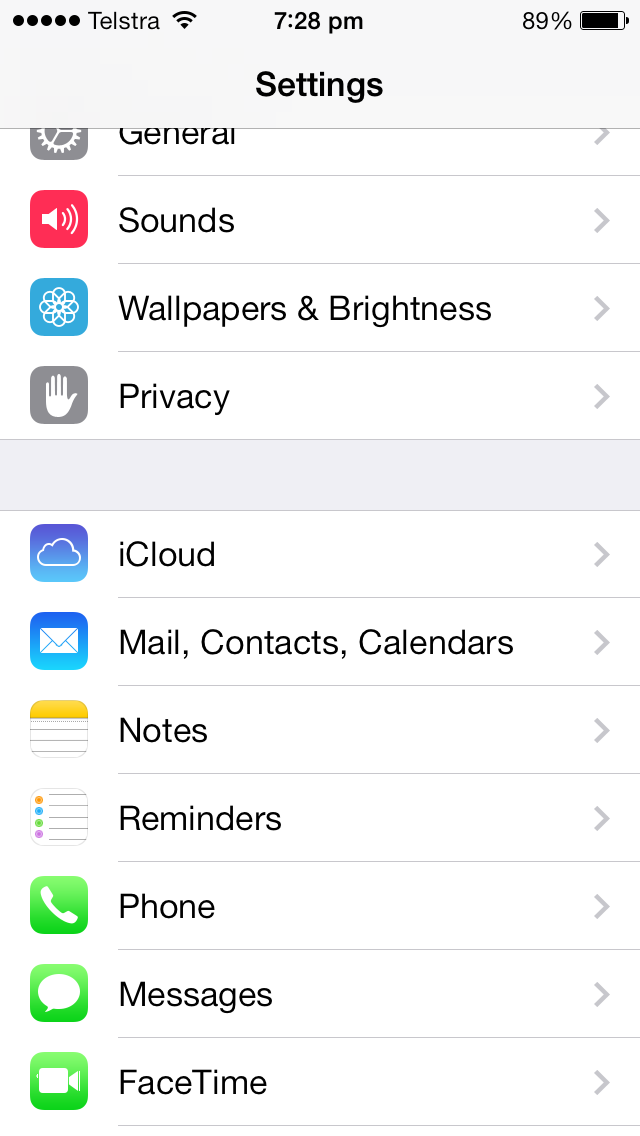Viewport: 640px width, 1136px height.
Task: Open Sounds settings
Action: point(320,220)
